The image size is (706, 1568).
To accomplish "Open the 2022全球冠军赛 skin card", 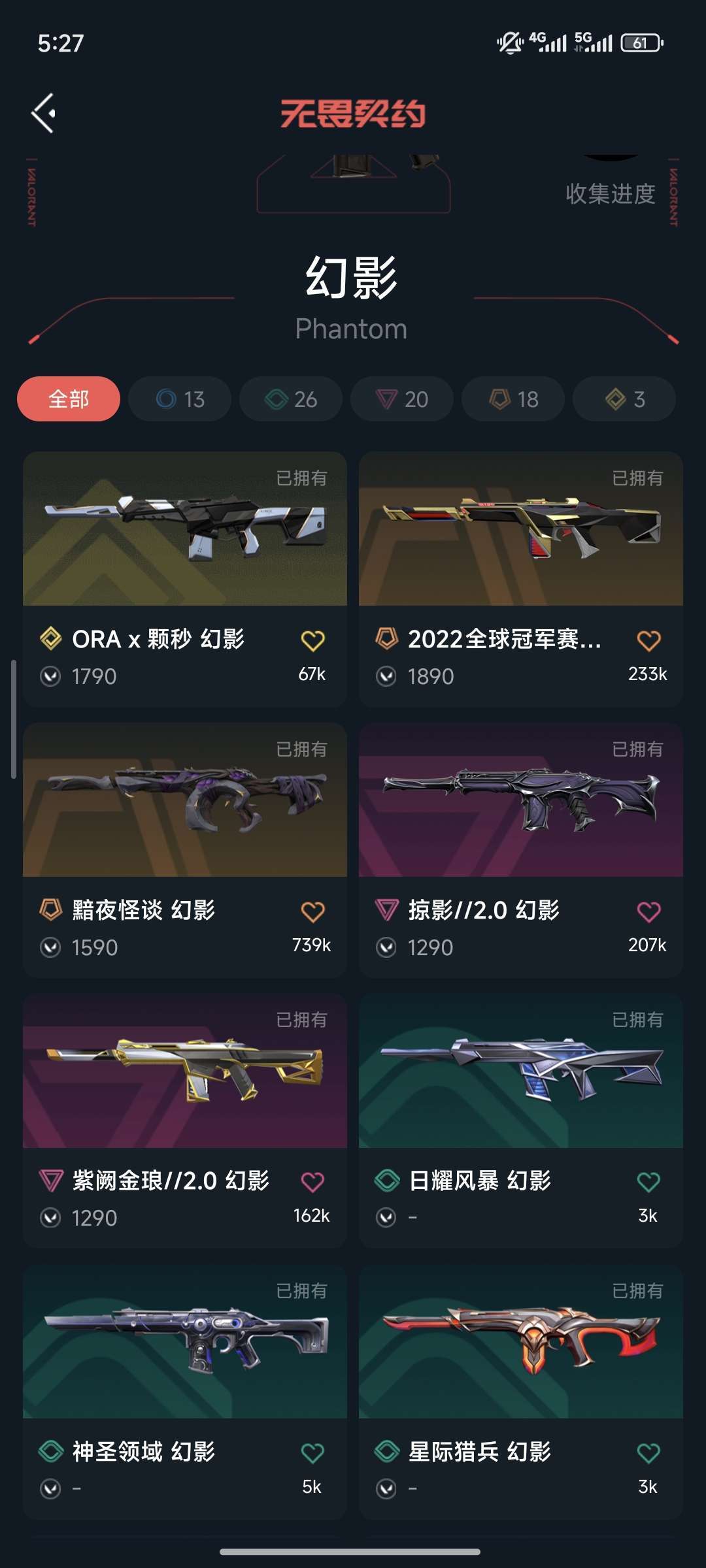I will point(521,579).
